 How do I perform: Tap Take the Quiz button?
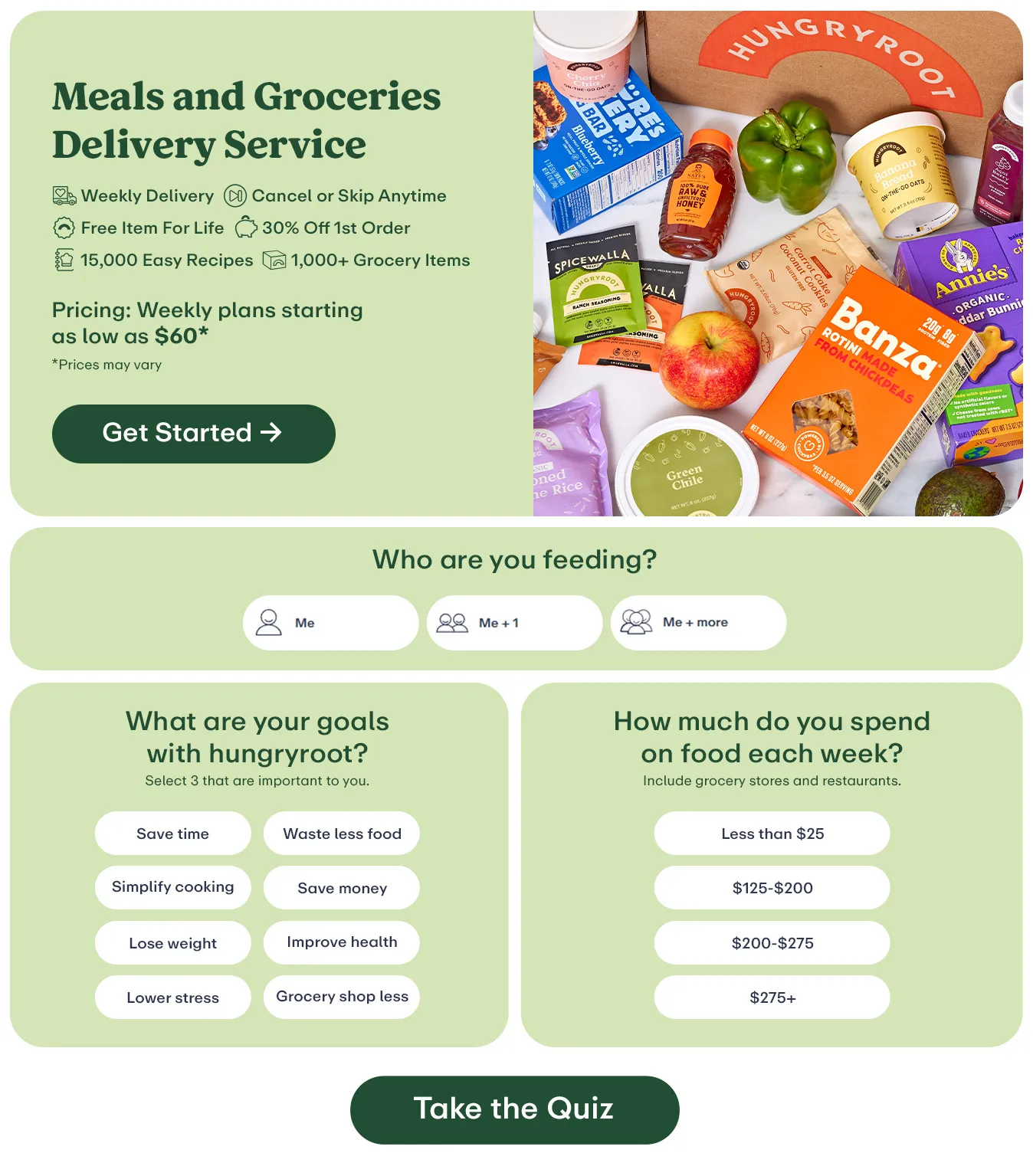point(514,1109)
